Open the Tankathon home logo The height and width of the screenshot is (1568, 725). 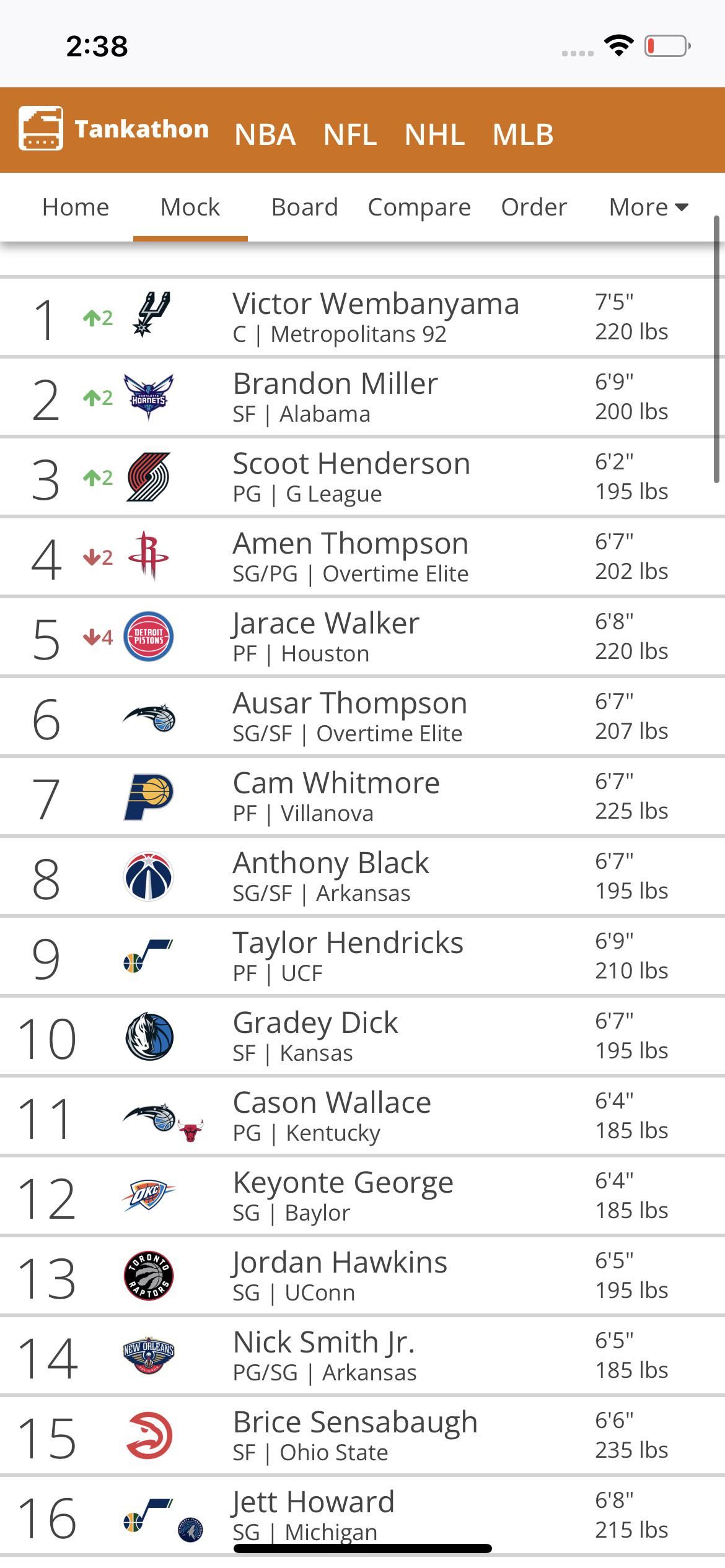click(114, 129)
